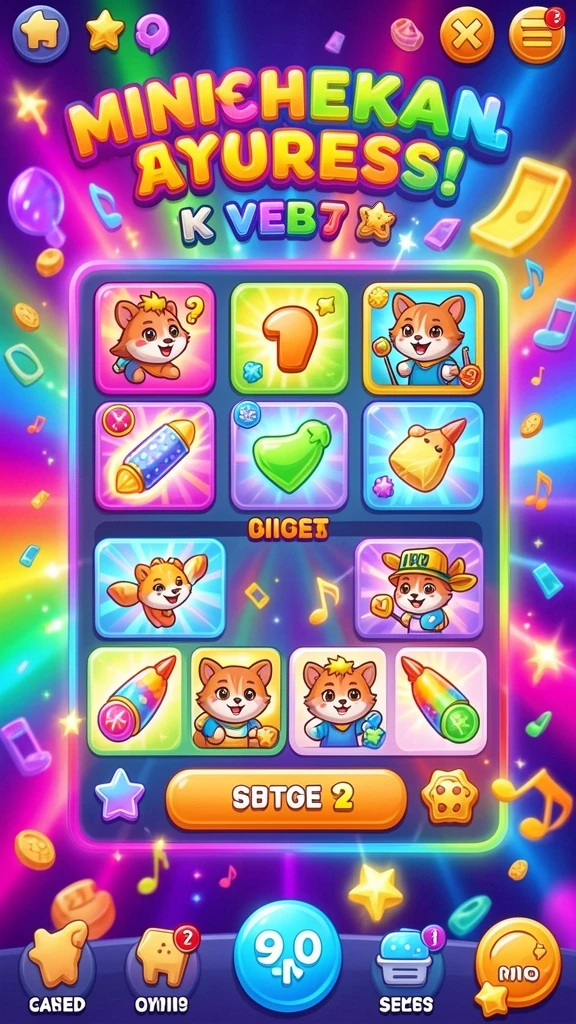Switch to the OYIII9 tab
The width and height of the screenshot is (576, 1024).
[161, 967]
